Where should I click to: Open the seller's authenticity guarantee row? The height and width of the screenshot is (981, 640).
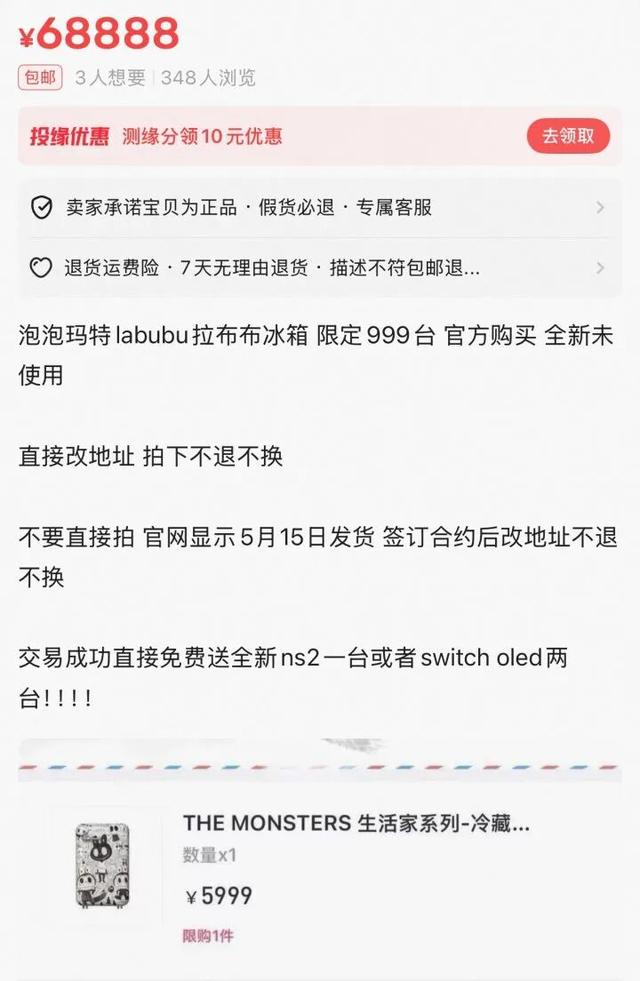[320, 207]
